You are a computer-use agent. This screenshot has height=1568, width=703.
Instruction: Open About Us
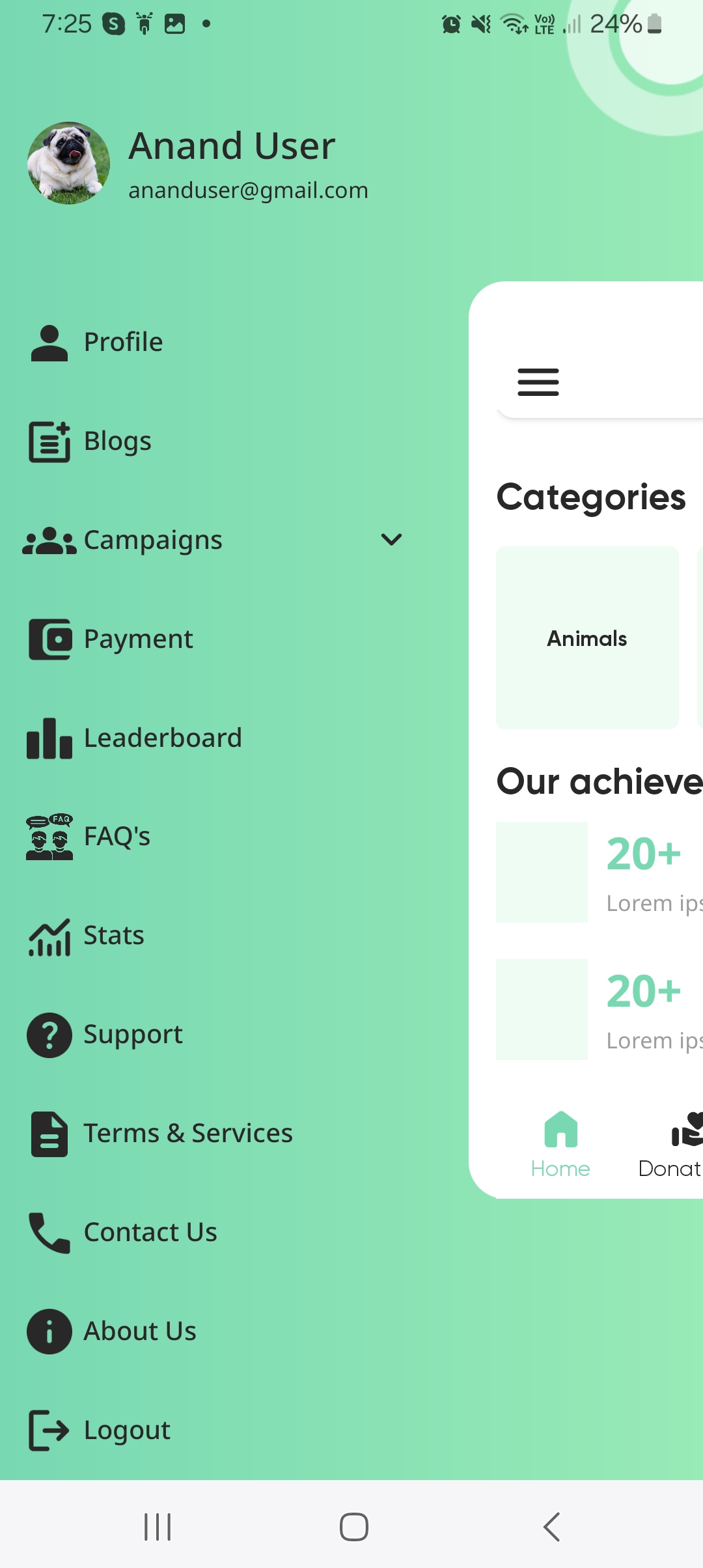click(139, 1332)
